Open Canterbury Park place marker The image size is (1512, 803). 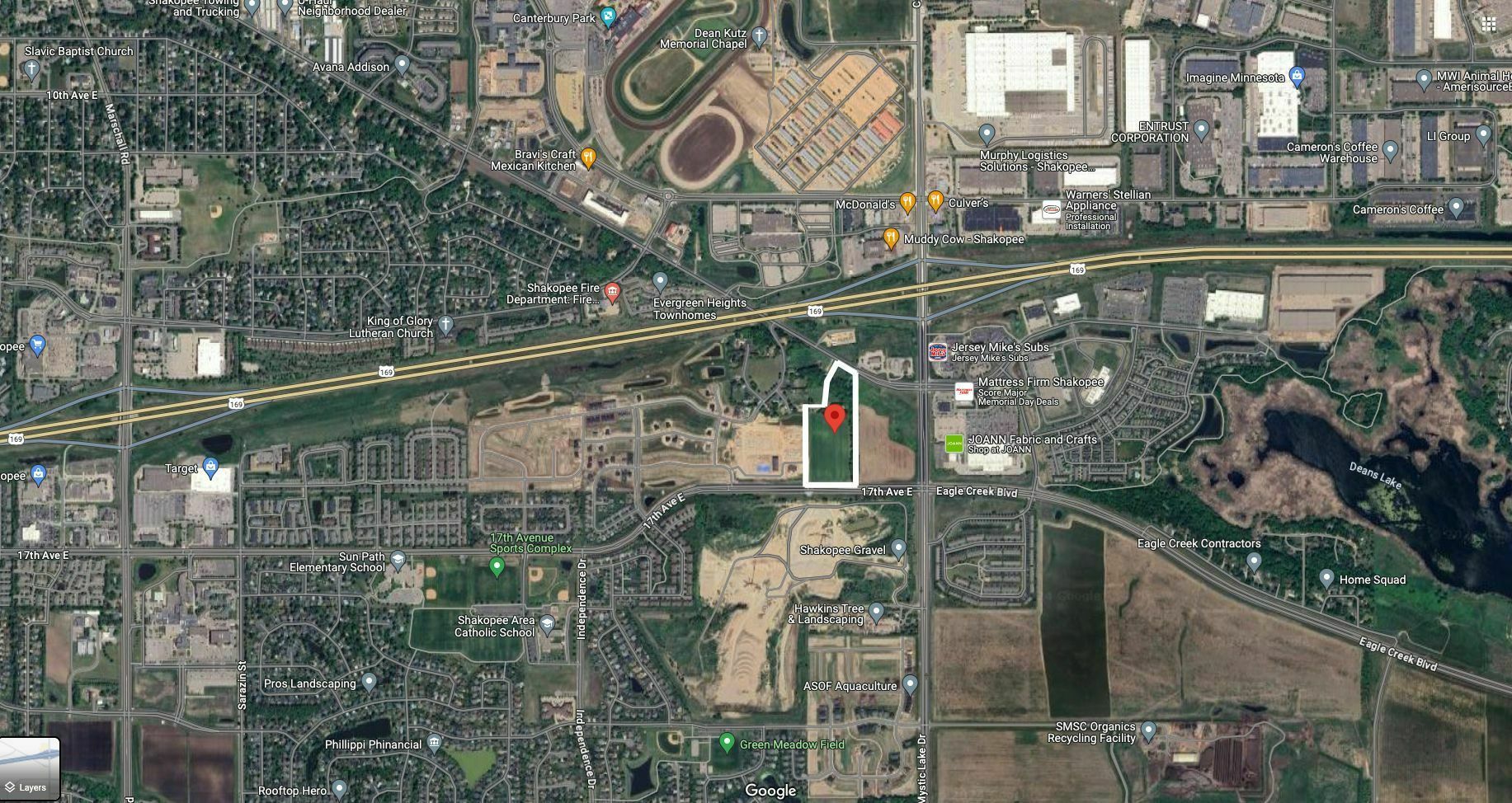[x=609, y=16]
